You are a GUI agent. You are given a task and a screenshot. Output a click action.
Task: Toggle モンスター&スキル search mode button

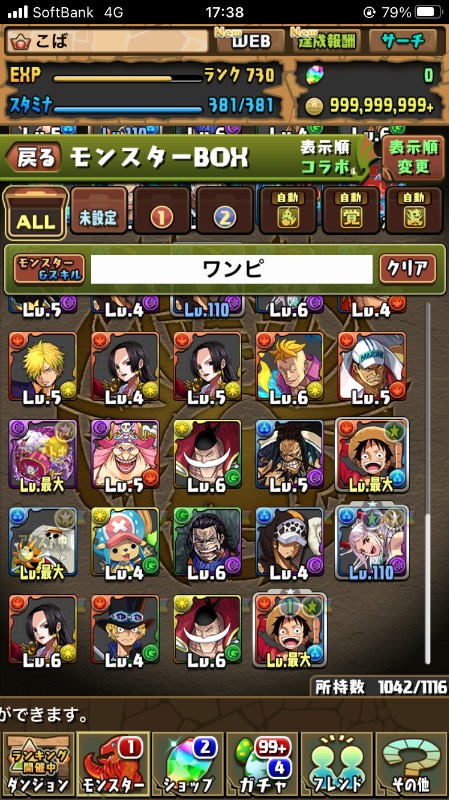[49, 269]
